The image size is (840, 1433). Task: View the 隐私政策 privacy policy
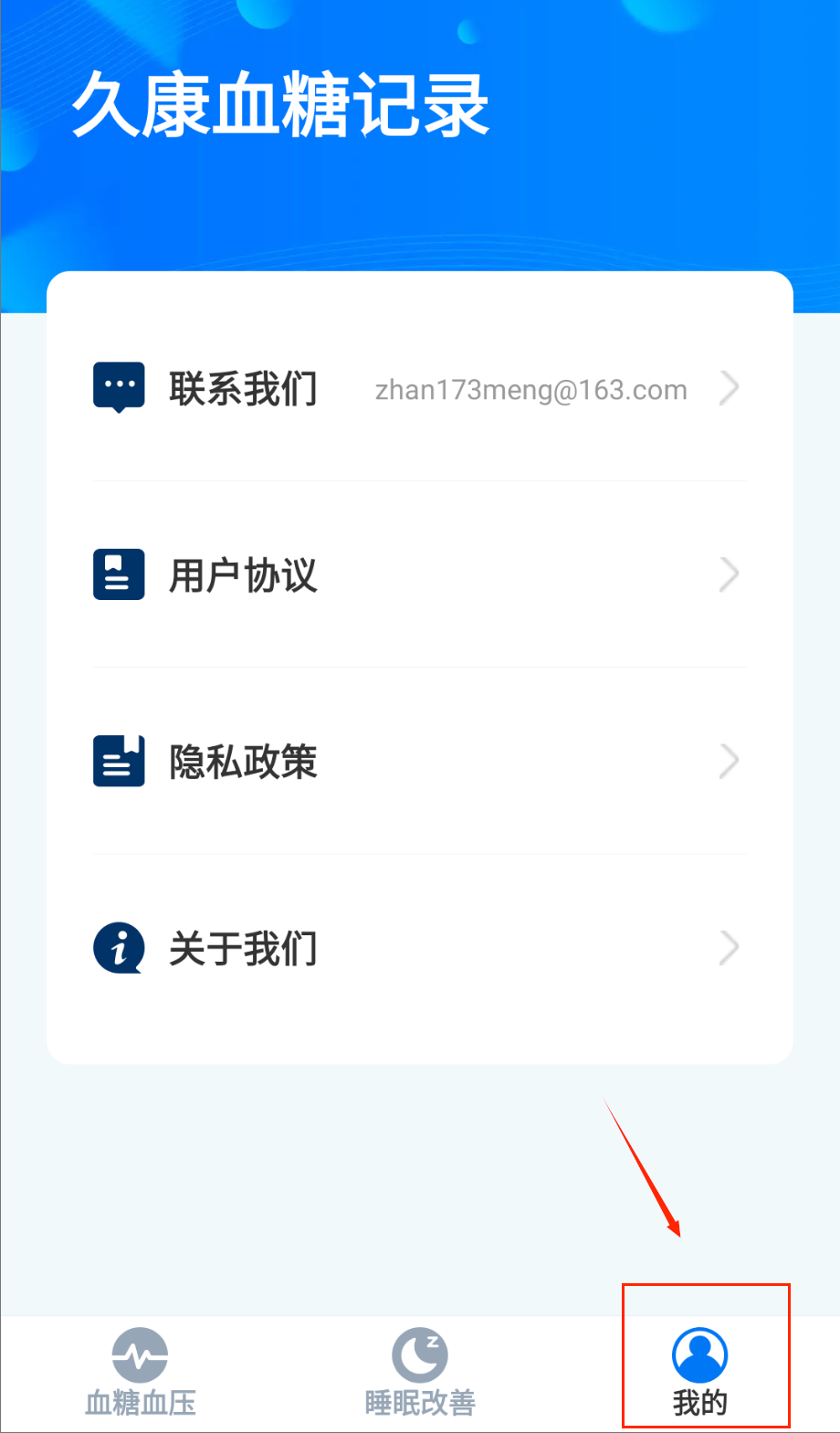[419, 762]
